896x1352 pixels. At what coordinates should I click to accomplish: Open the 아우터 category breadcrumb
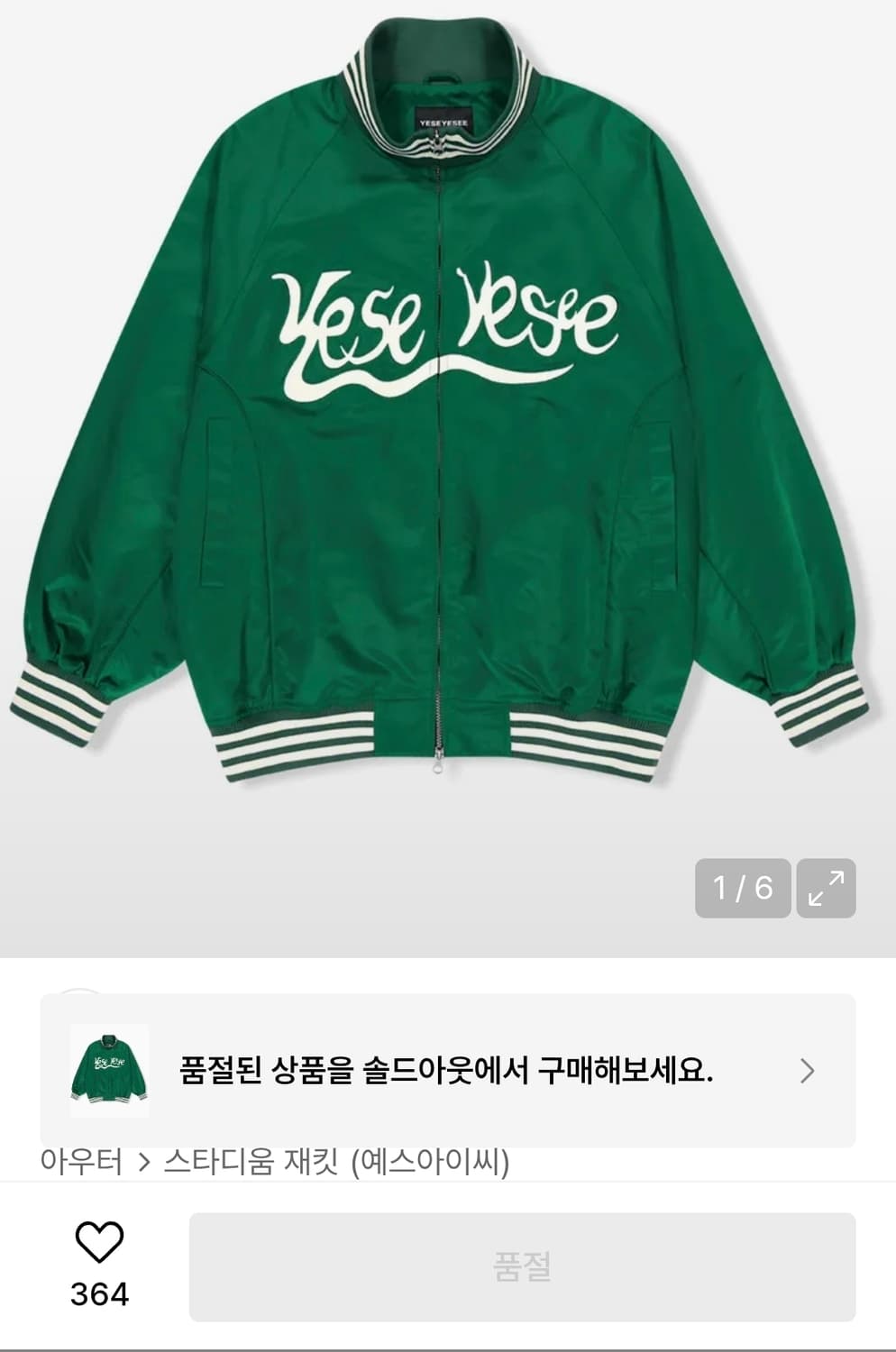[x=83, y=1163]
